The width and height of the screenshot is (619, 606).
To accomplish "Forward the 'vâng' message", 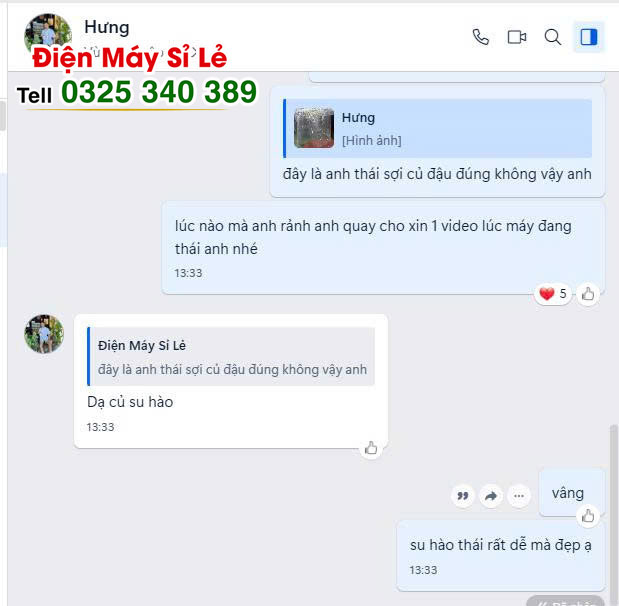I will click(490, 495).
